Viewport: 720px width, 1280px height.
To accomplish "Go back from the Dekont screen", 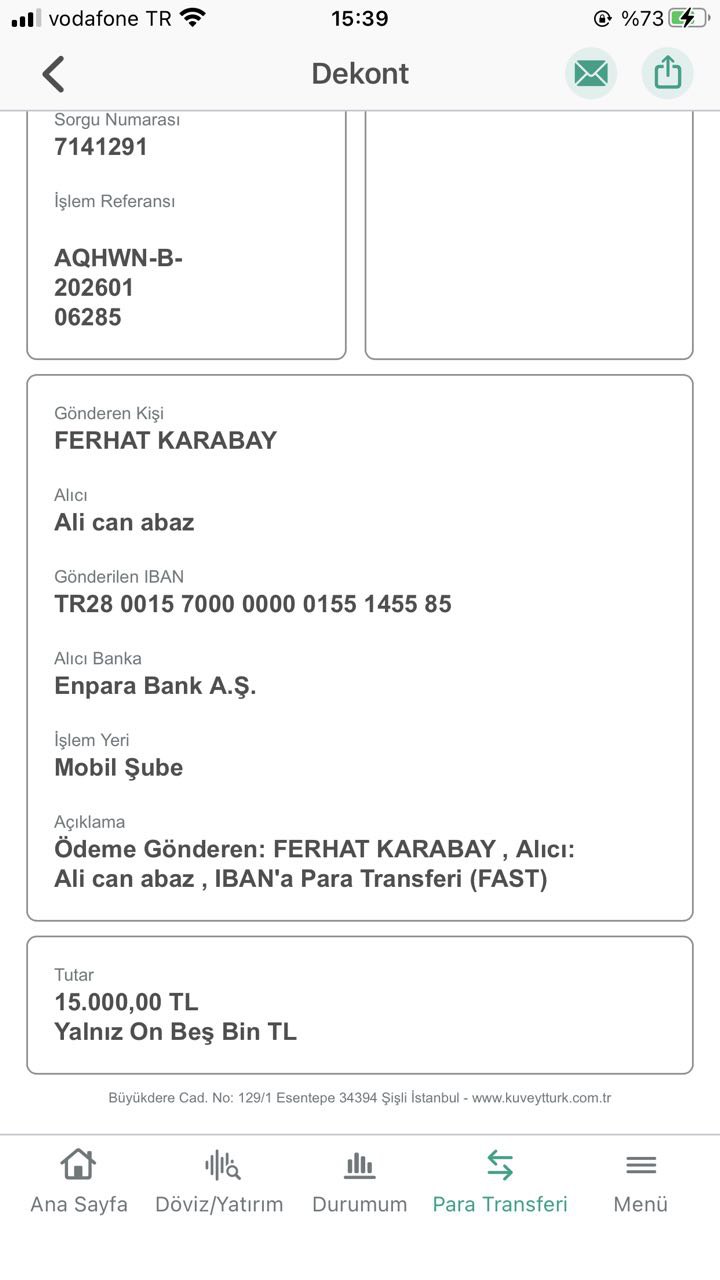I will (53, 74).
